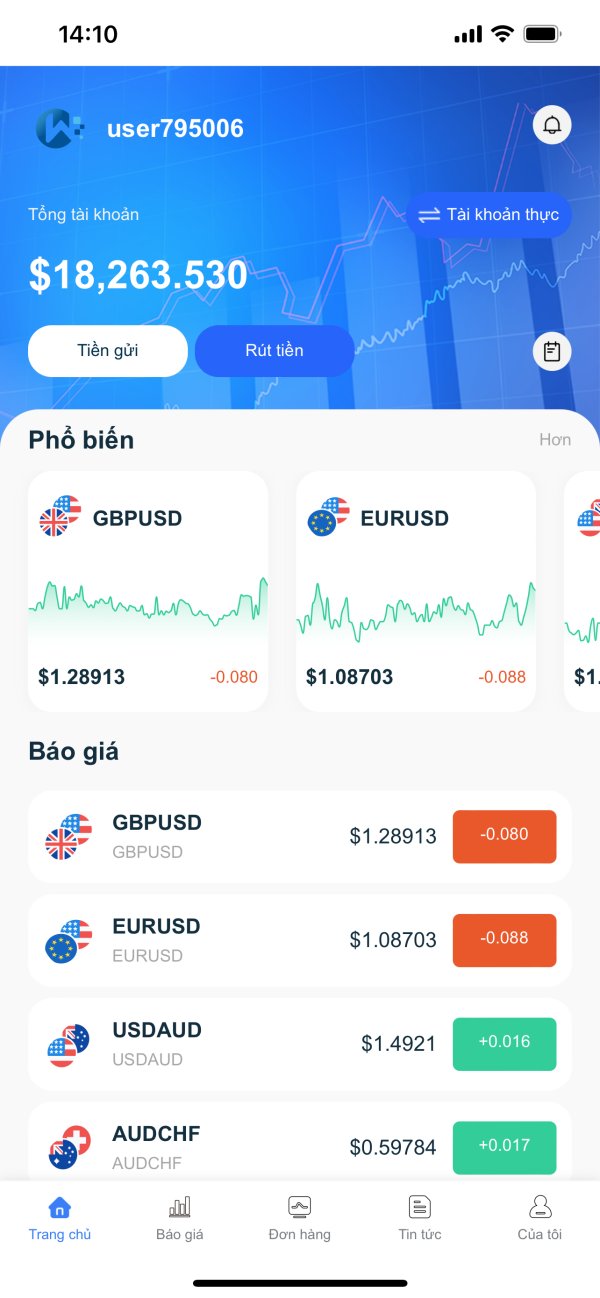Switch to the Báo giá tab
Image resolution: width=600 pixels, height=1298 pixels.
coord(180,1218)
